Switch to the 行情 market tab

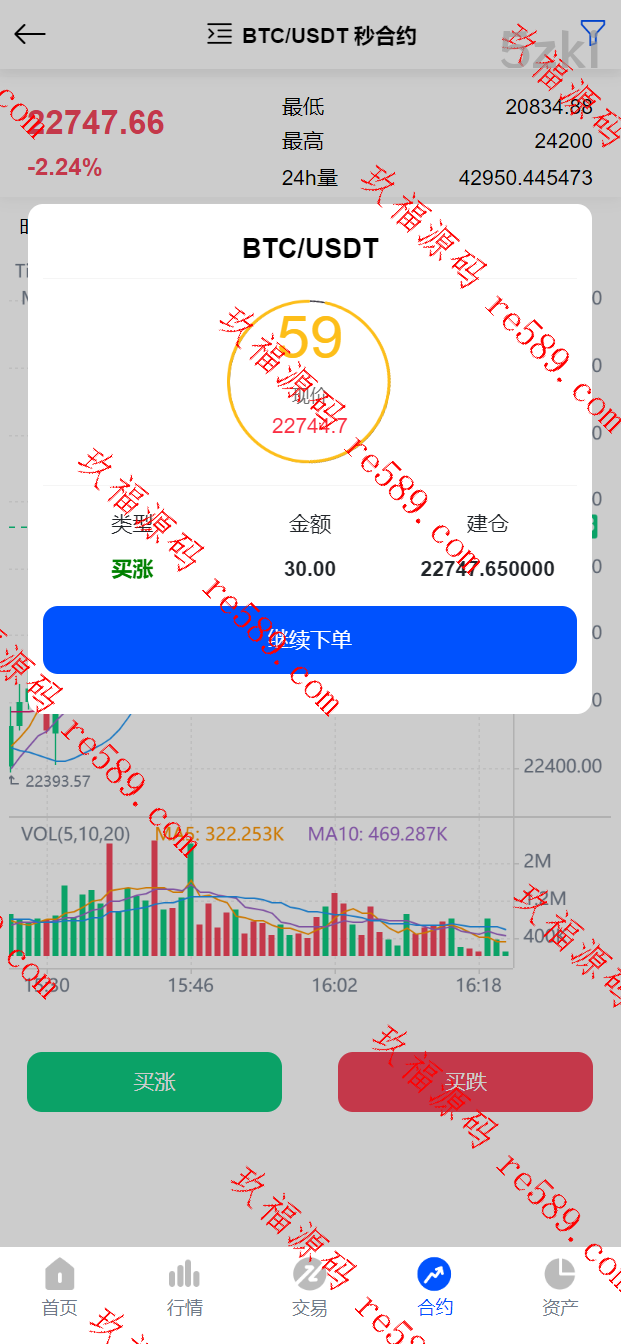tap(184, 1288)
